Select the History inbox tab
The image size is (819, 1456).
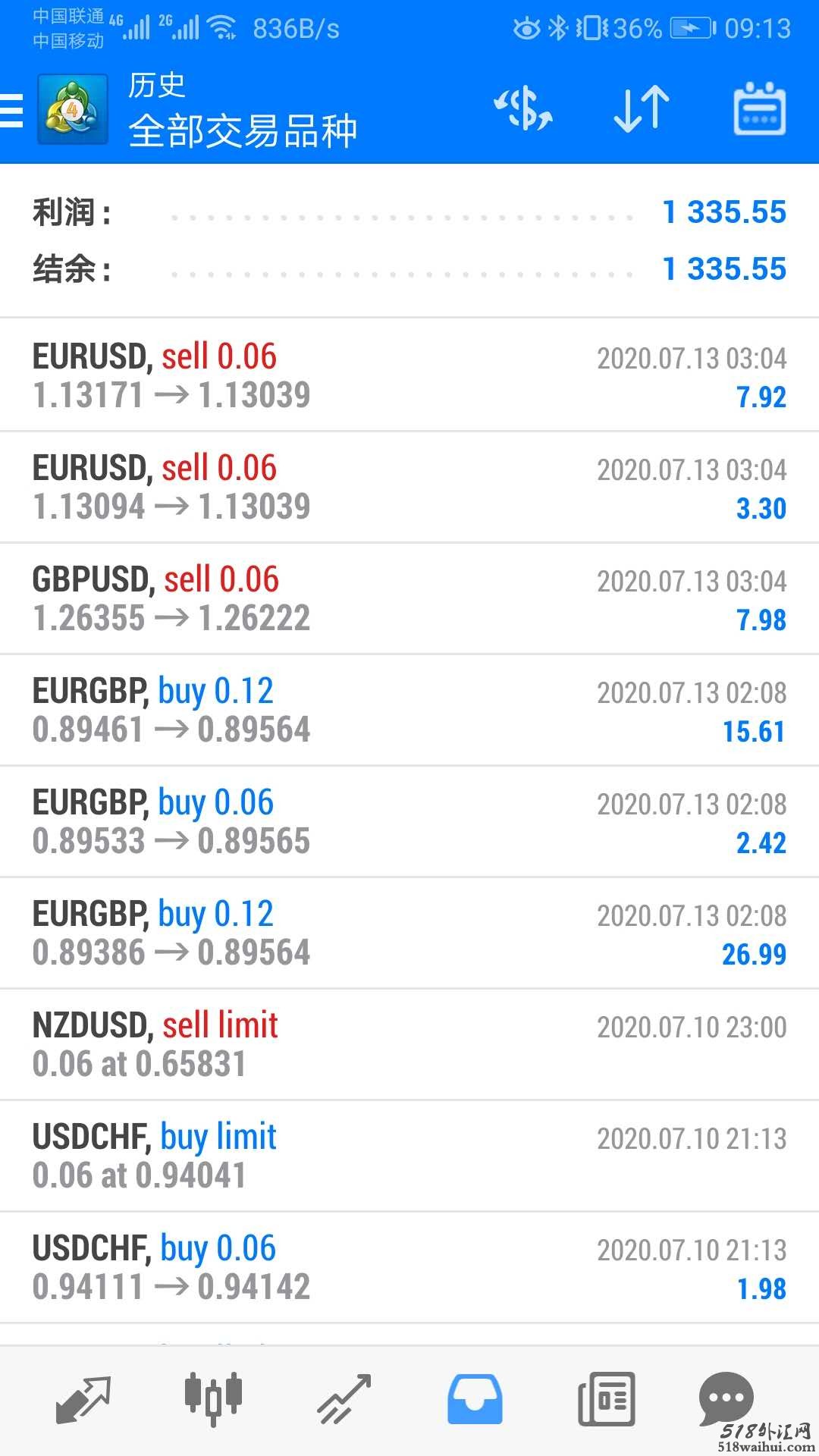pyautogui.click(x=475, y=1398)
